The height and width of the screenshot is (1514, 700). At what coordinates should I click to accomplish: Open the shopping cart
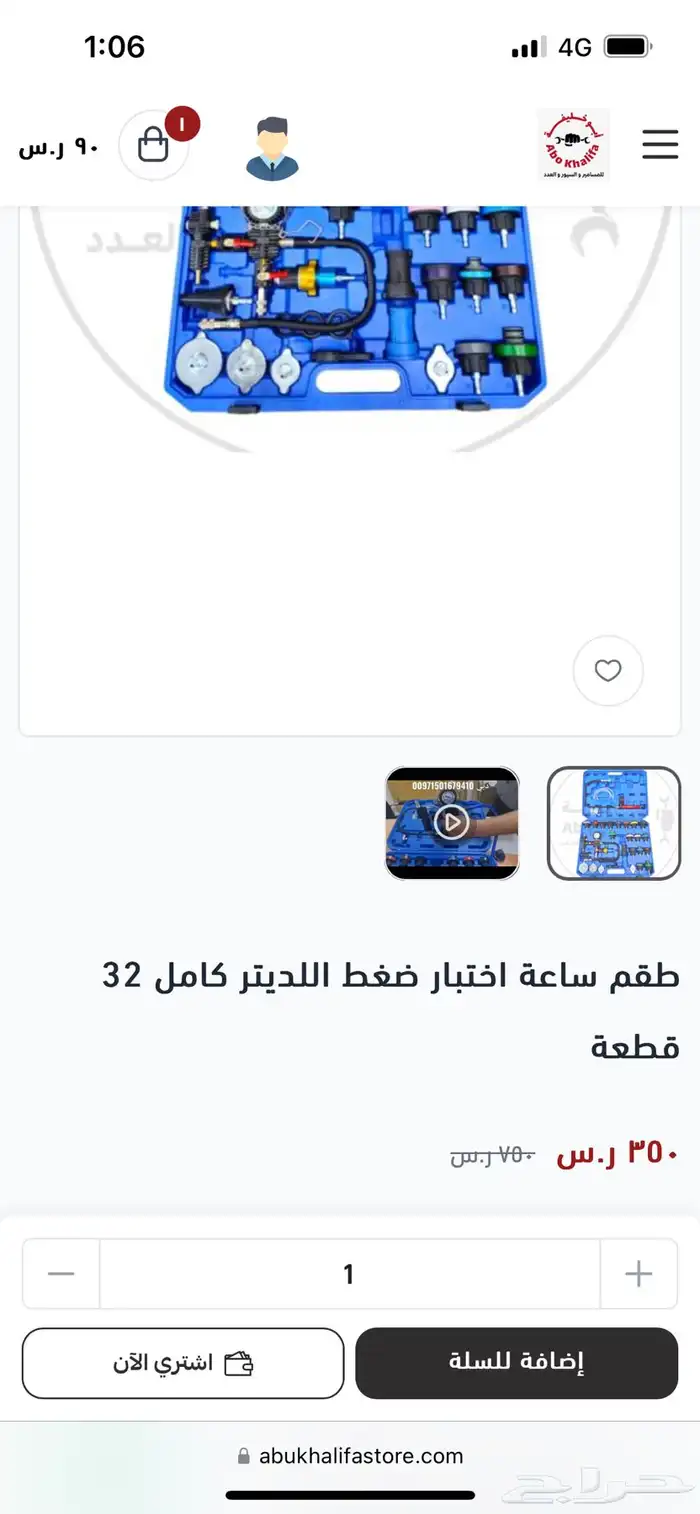(153, 146)
